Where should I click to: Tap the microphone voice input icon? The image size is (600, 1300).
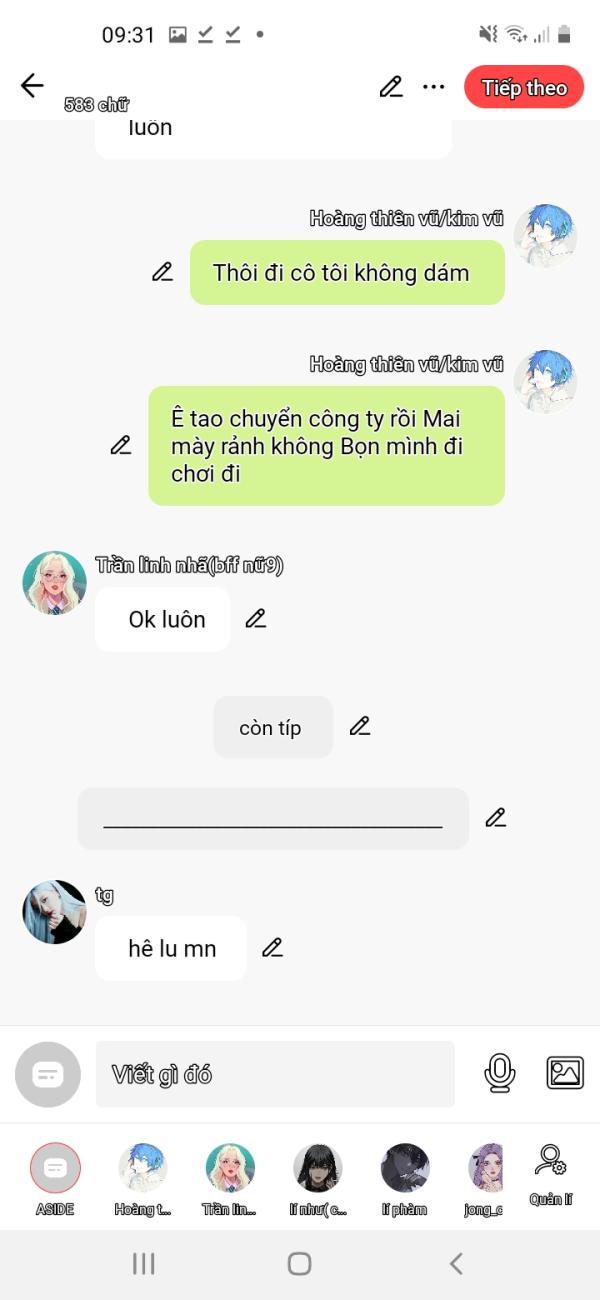coord(499,1073)
